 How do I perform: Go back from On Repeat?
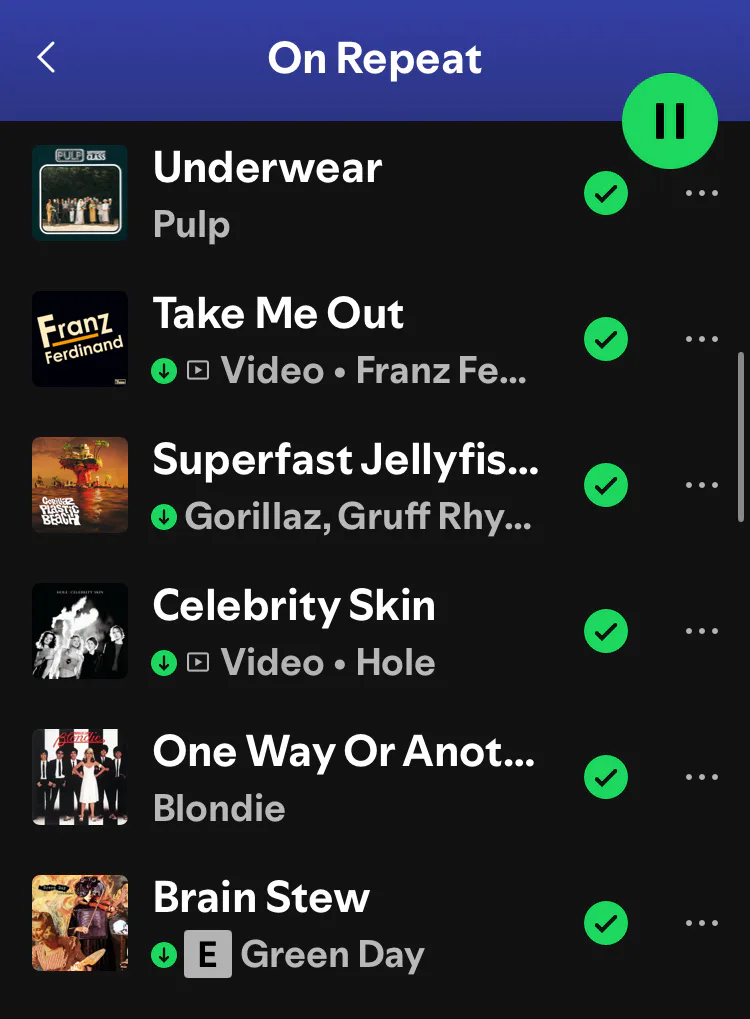(x=46, y=58)
